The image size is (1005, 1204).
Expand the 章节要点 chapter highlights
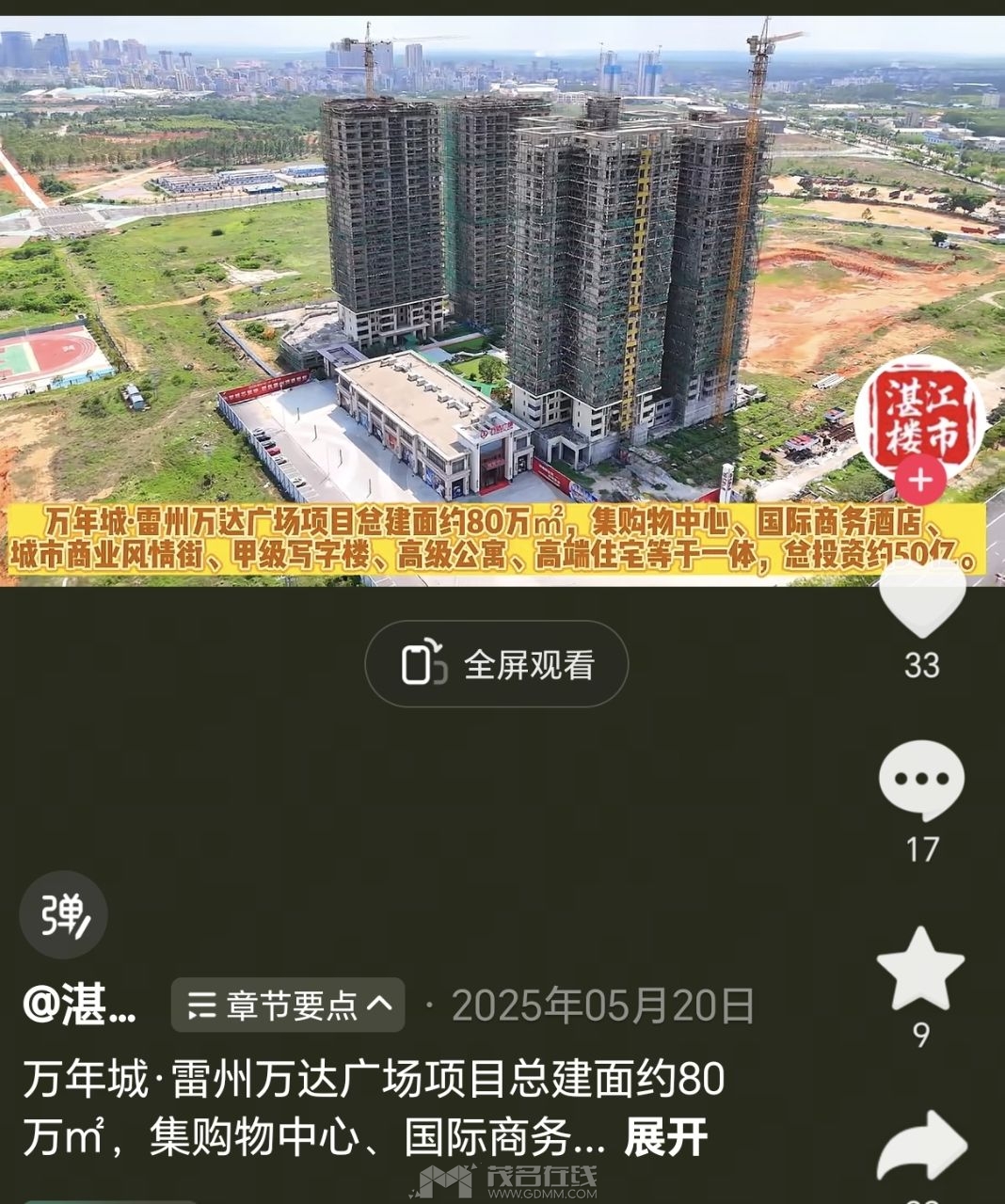pyautogui.click(x=288, y=1005)
